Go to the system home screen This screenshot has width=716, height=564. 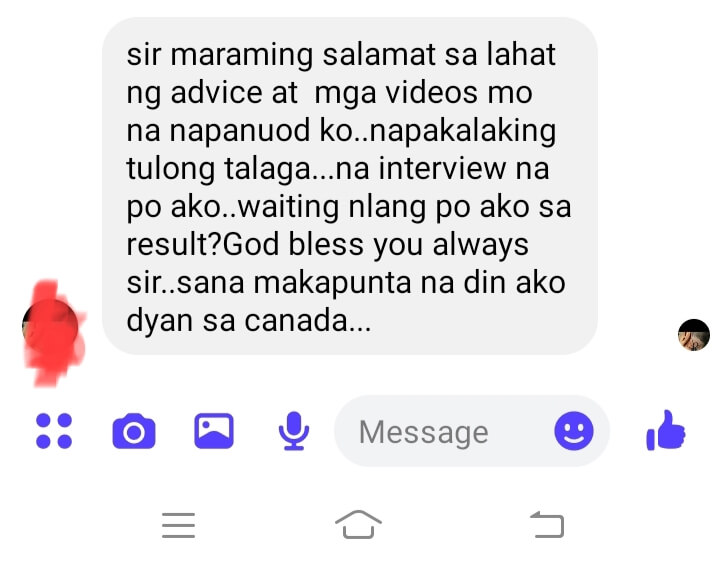(x=358, y=523)
